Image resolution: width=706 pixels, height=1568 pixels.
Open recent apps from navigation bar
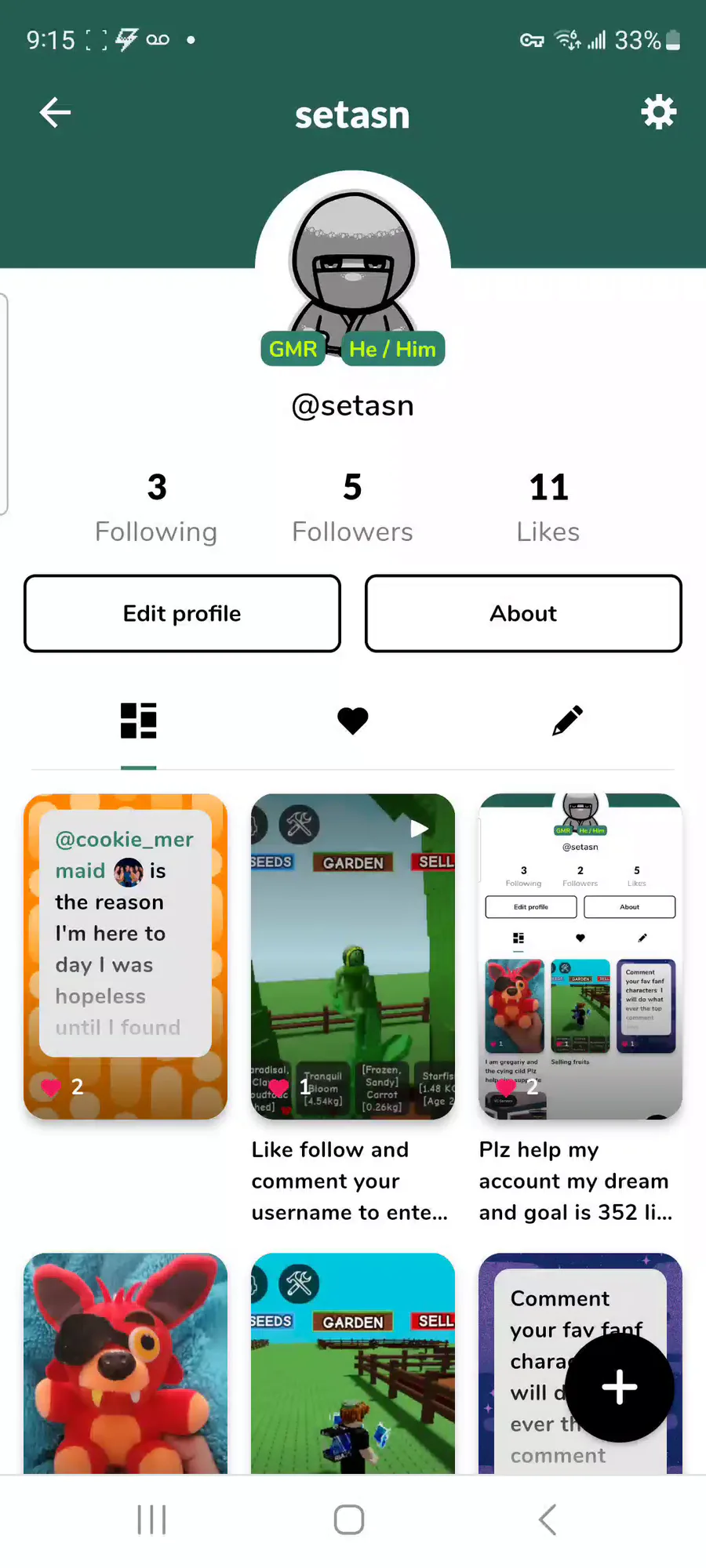pyautogui.click(x=152, y=1519)
